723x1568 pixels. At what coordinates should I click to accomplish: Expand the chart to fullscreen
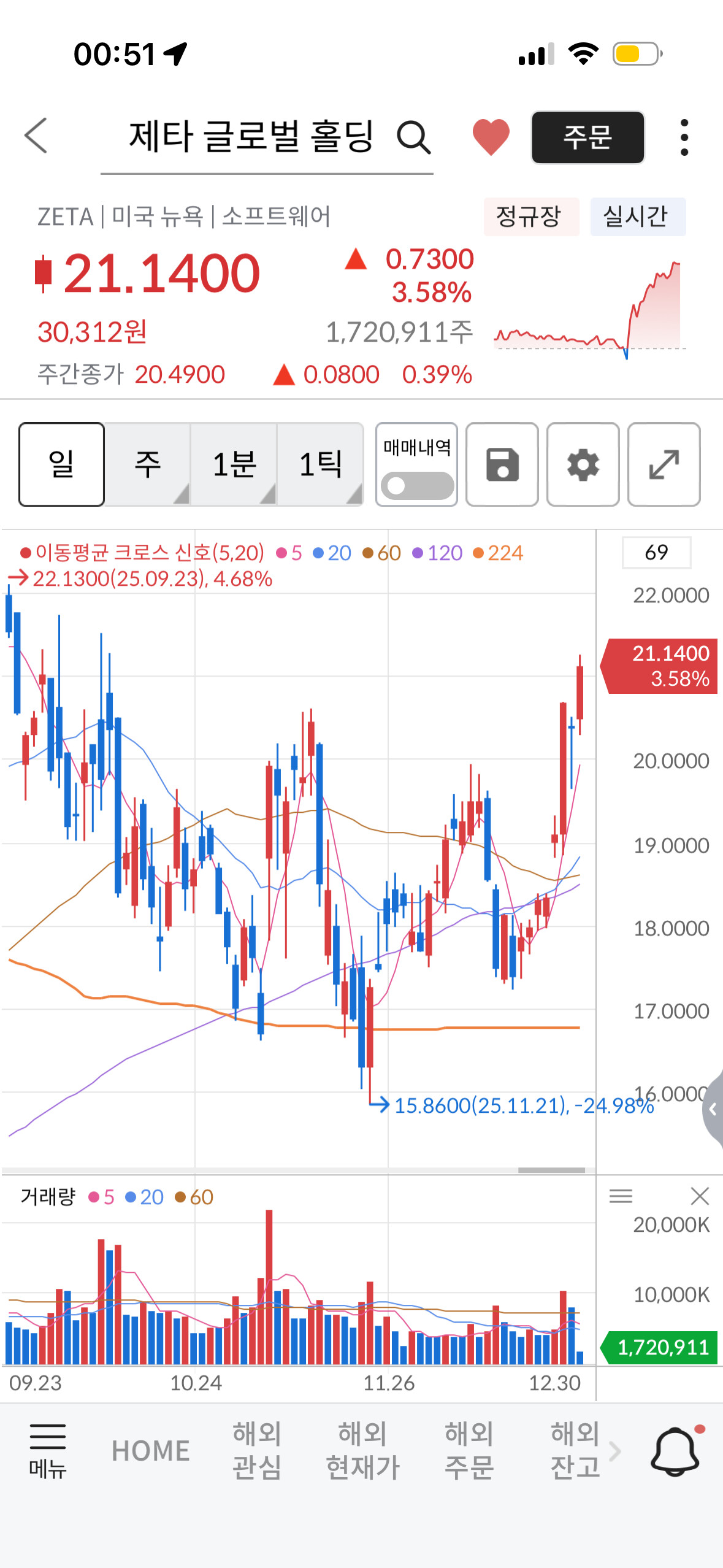(x=664, y=464)
